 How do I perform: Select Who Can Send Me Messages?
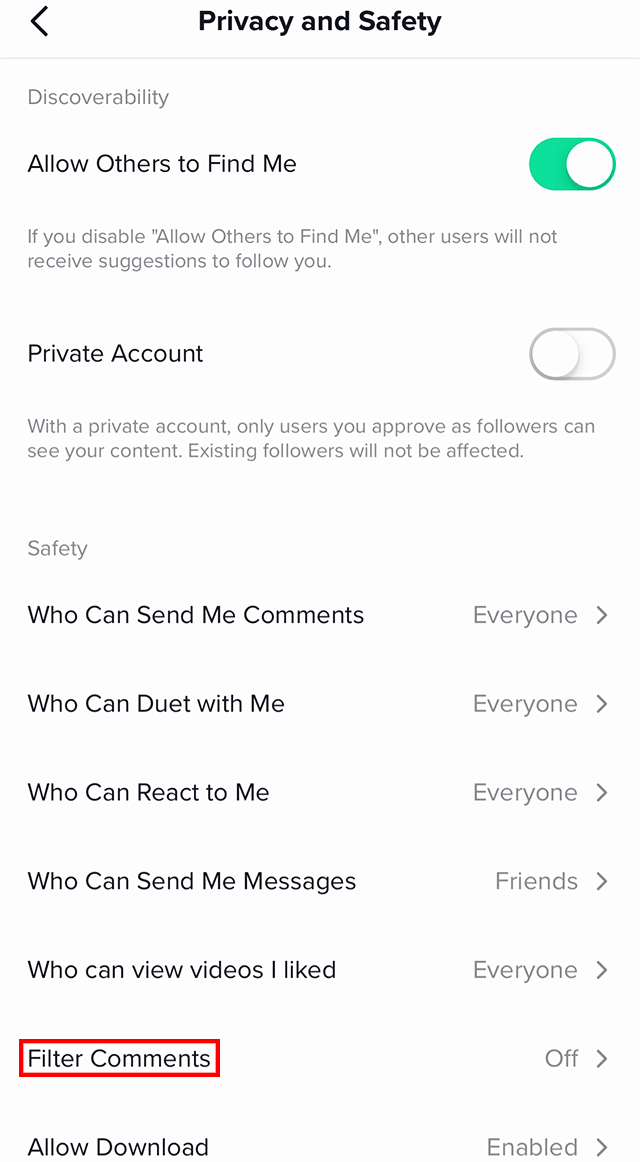(x=320, y=881)
